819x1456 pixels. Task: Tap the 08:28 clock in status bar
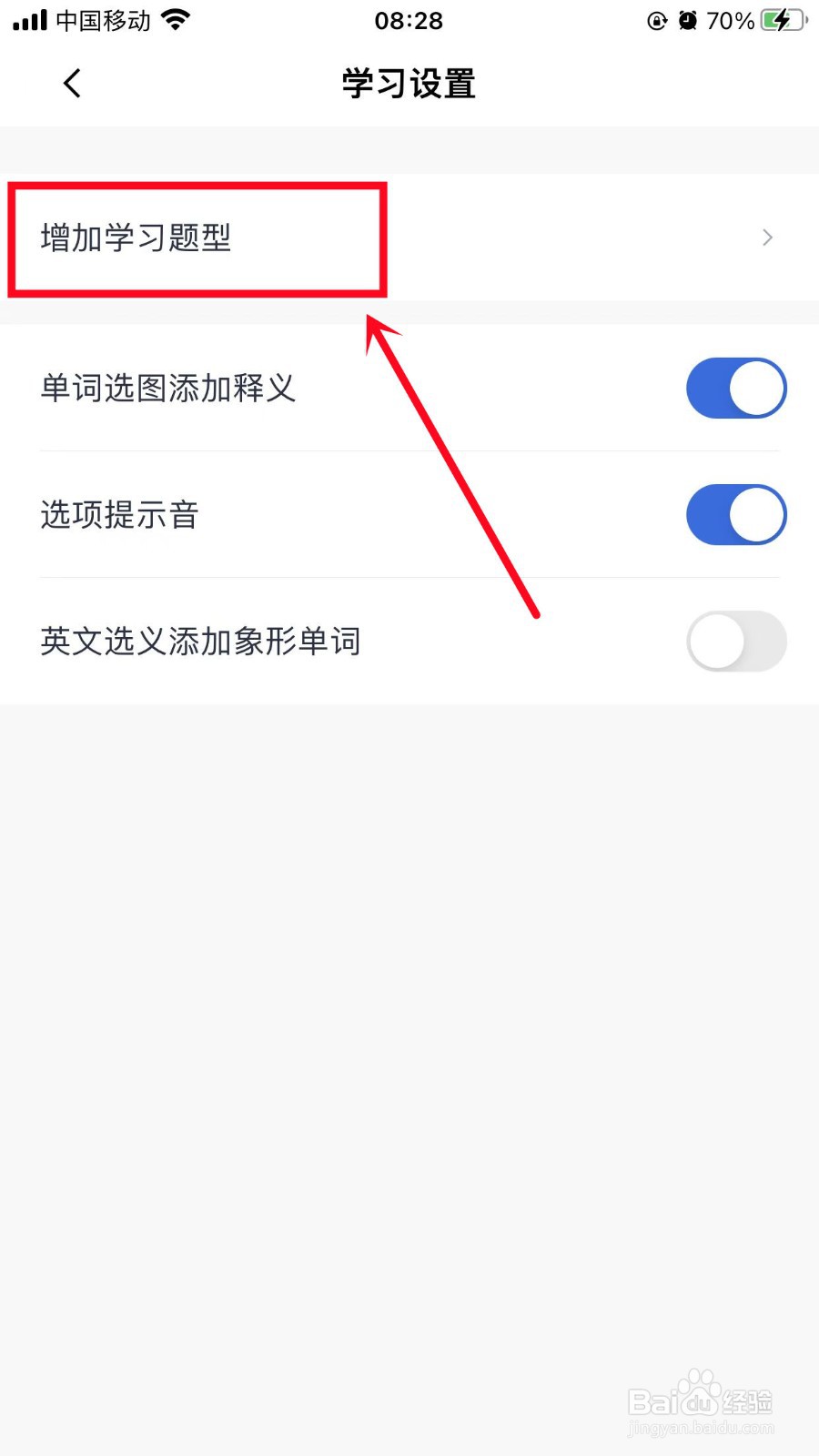[x=409, y=20]
